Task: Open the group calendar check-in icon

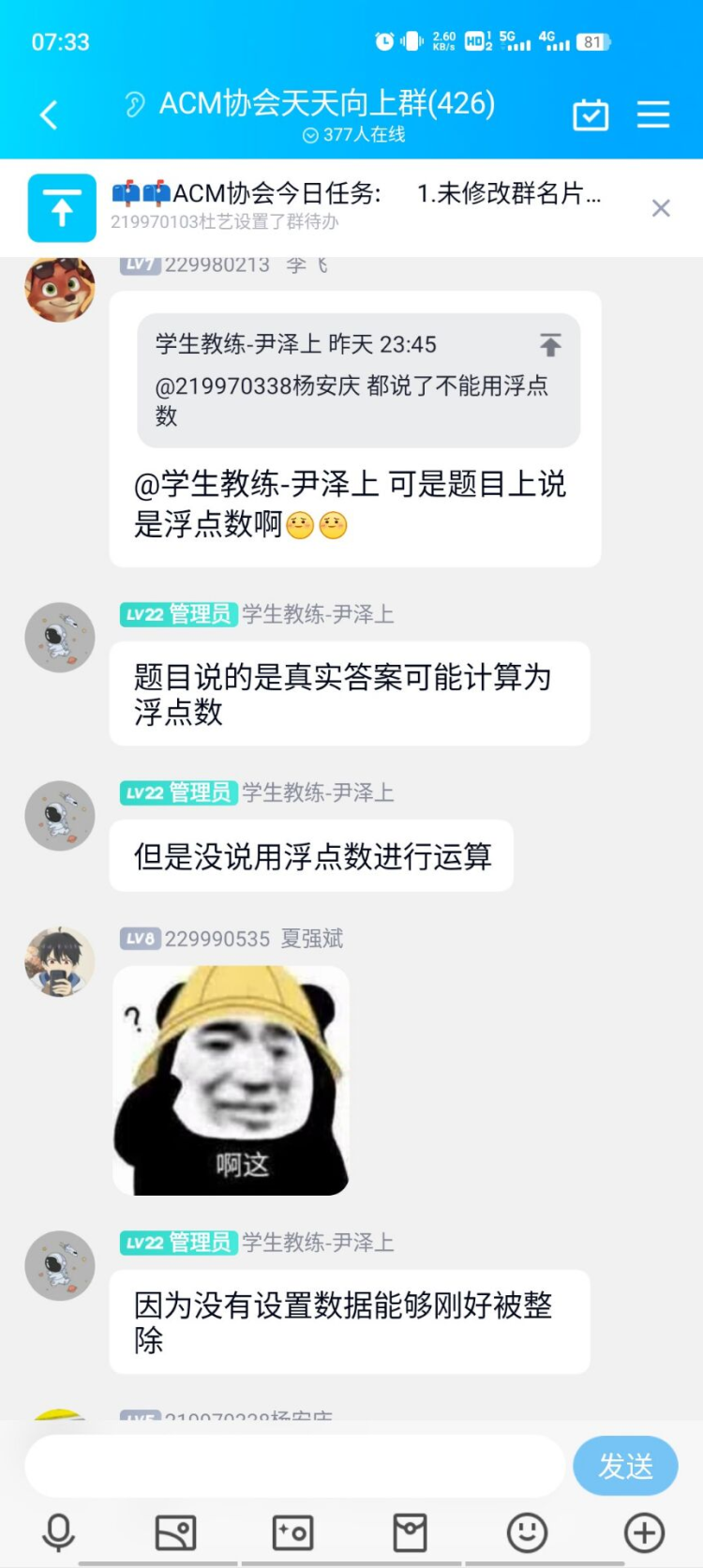Action: point(591,115)
